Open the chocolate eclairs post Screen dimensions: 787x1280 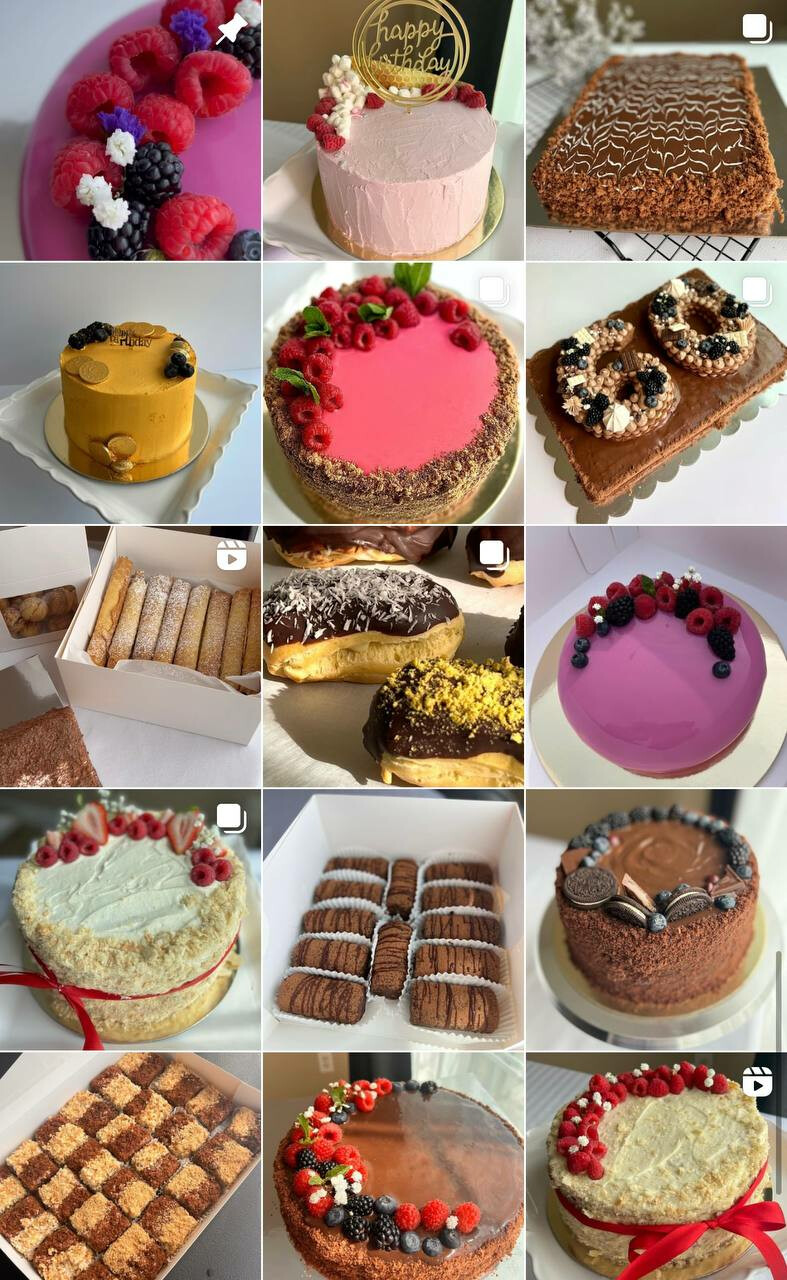(x=393, y=656)
